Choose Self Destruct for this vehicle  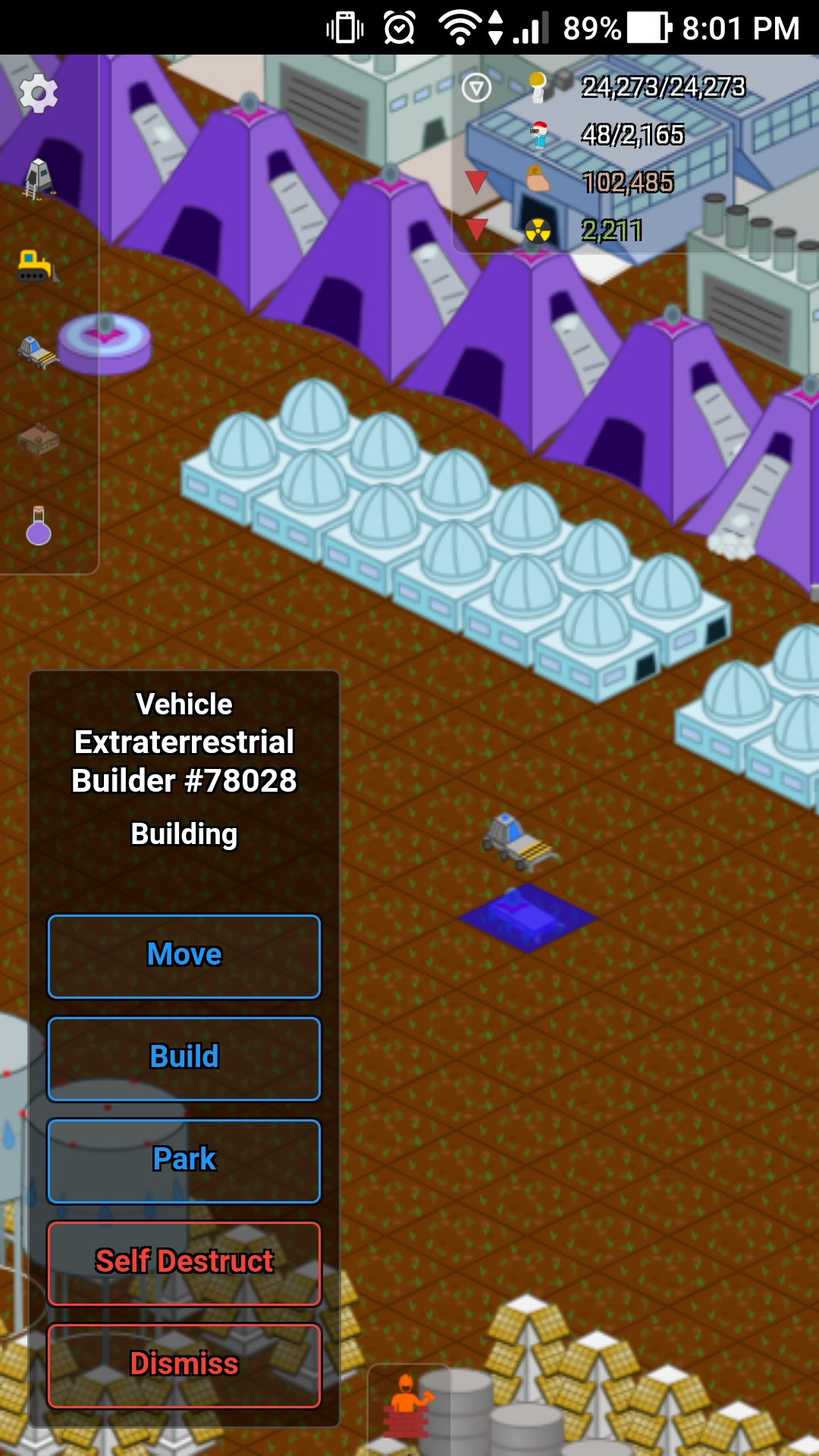pyautogui.click(x=184, y=1263)
